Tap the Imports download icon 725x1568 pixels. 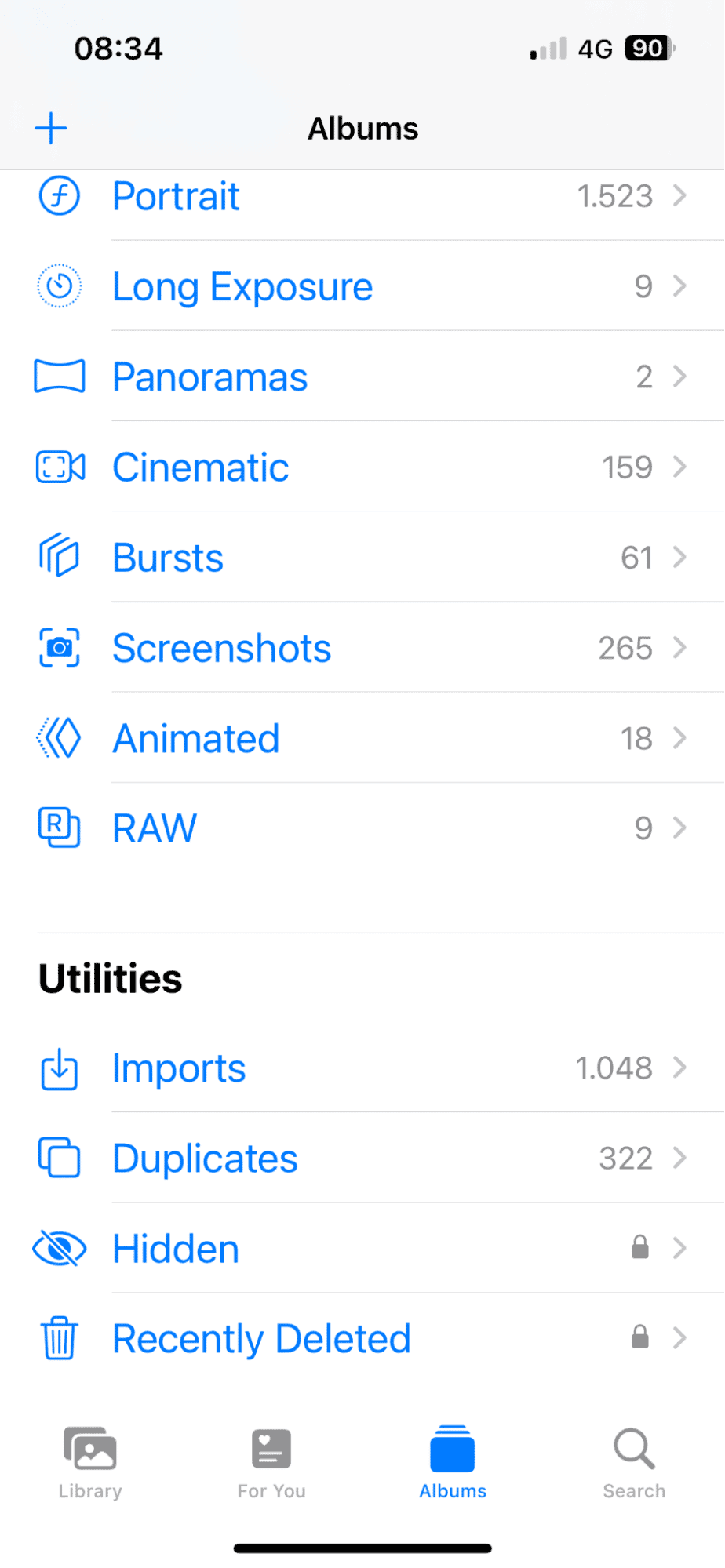click(59, 1068)
